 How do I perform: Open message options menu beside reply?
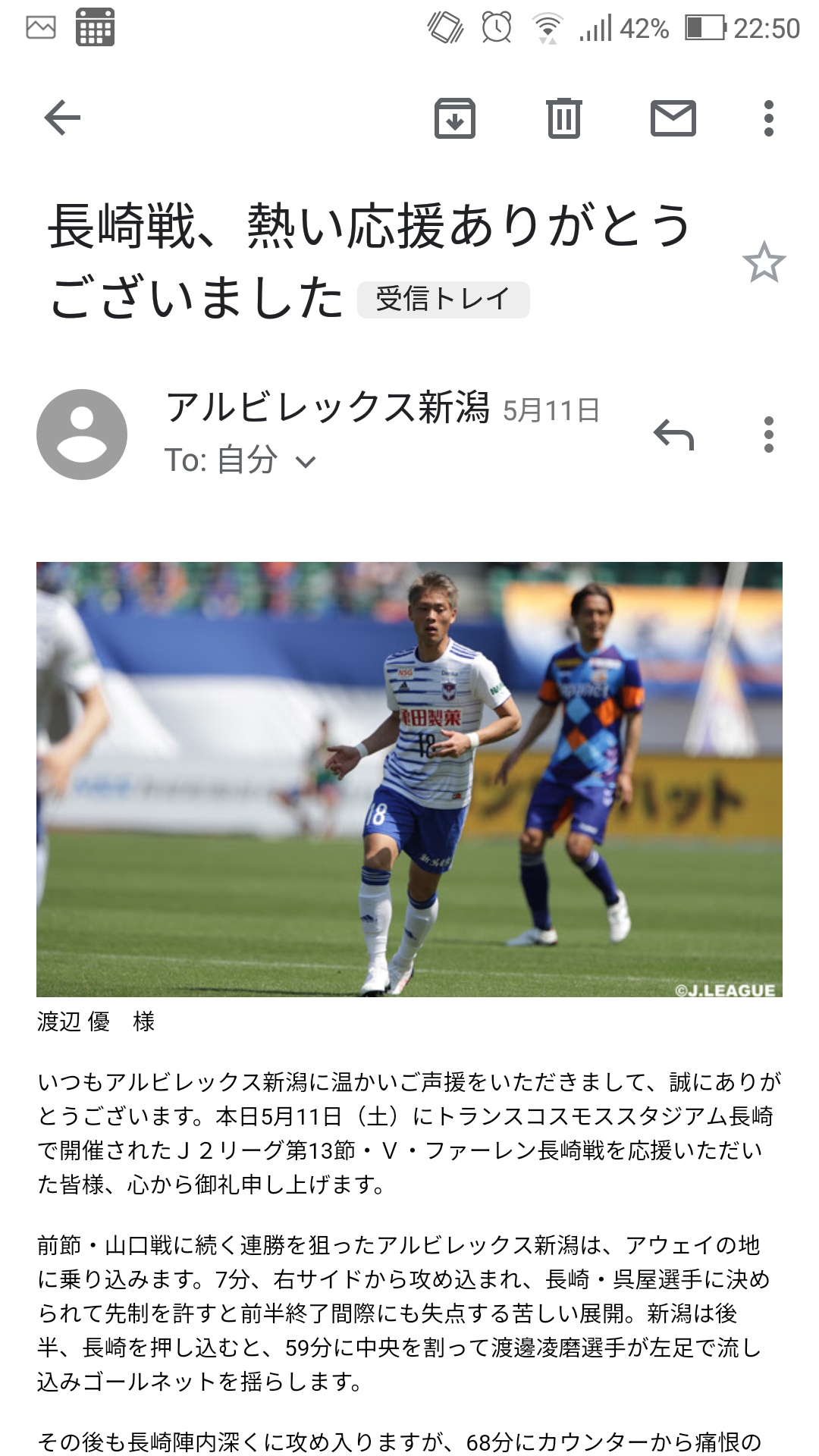tap(768, 435)
